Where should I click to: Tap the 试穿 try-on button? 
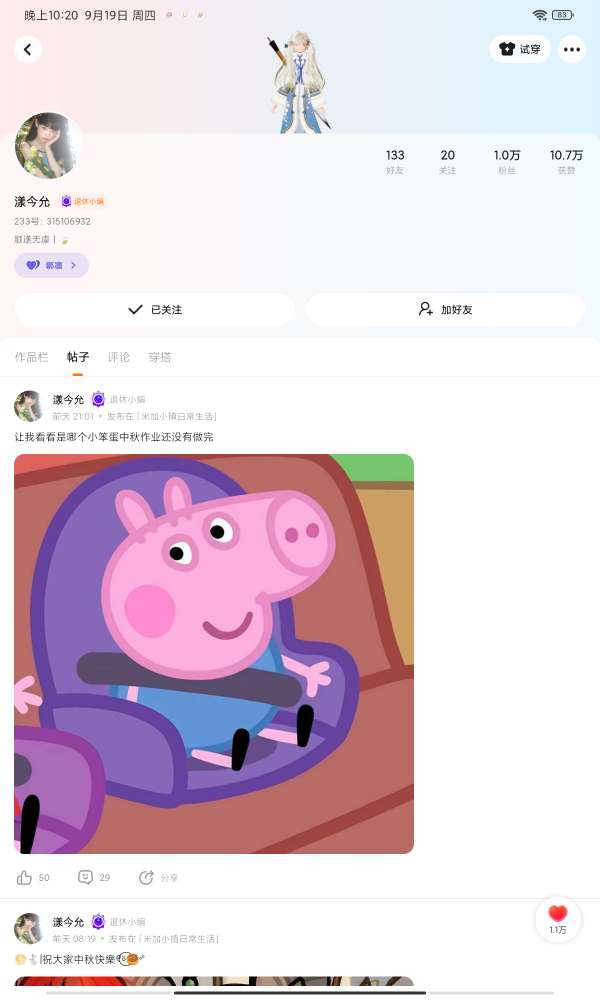click(520, 49)
